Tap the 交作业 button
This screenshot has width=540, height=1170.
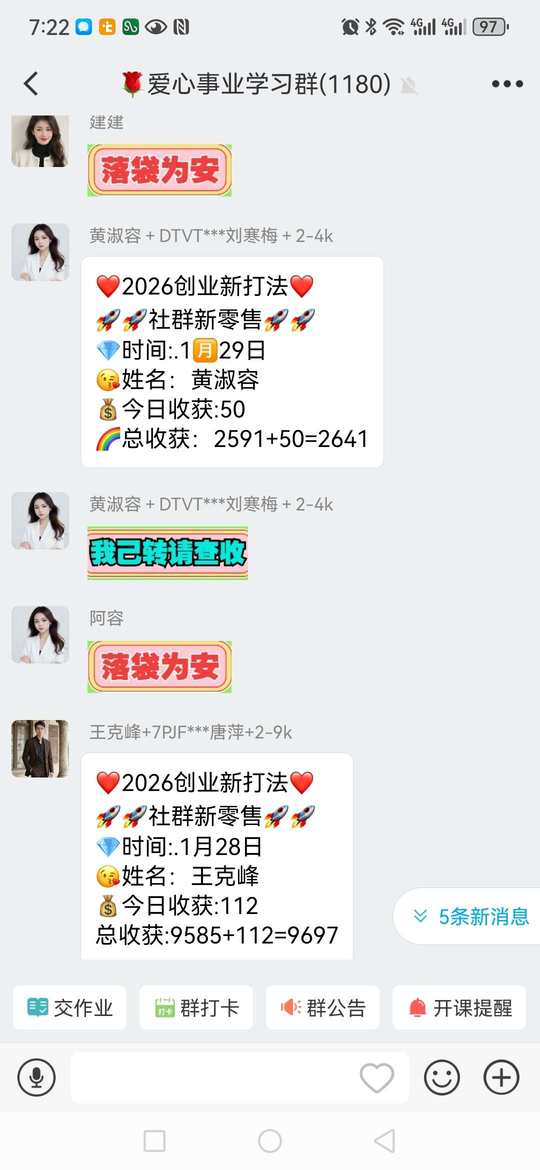69,1007
